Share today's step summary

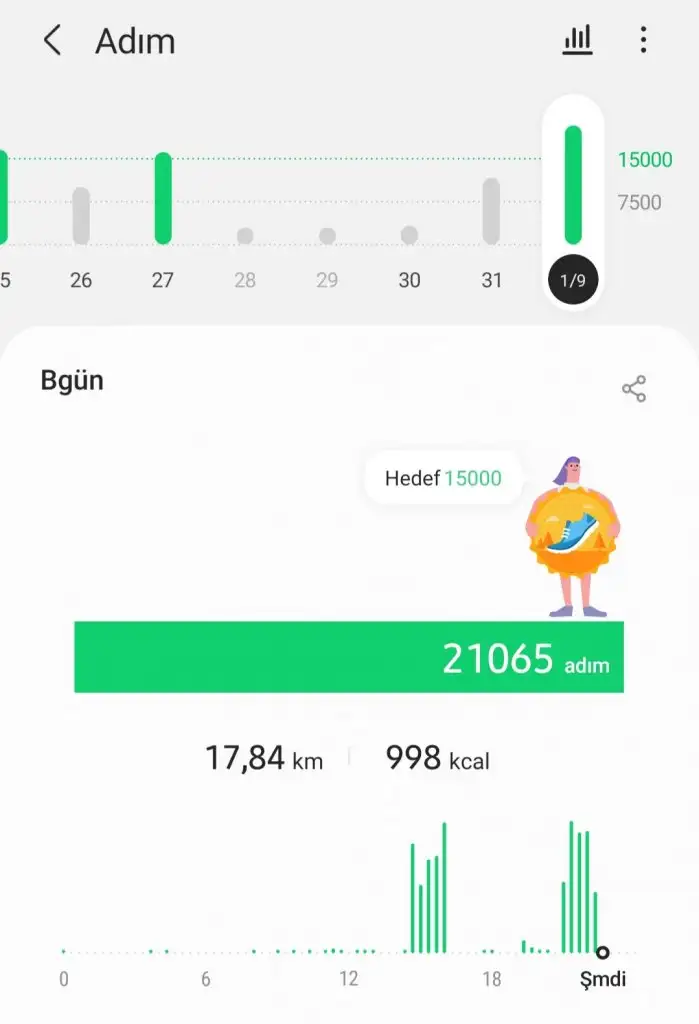coord(634,389)
